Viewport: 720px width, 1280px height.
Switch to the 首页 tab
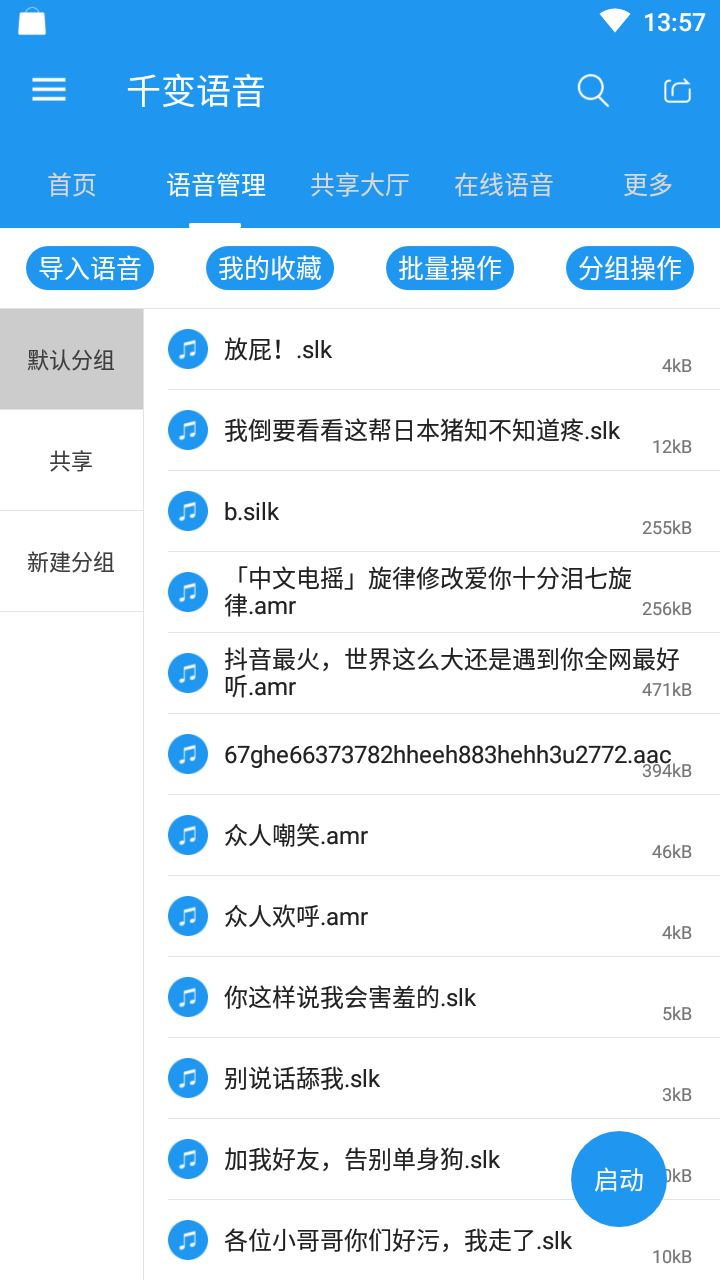pyautogui.click(x=71, y=185)
